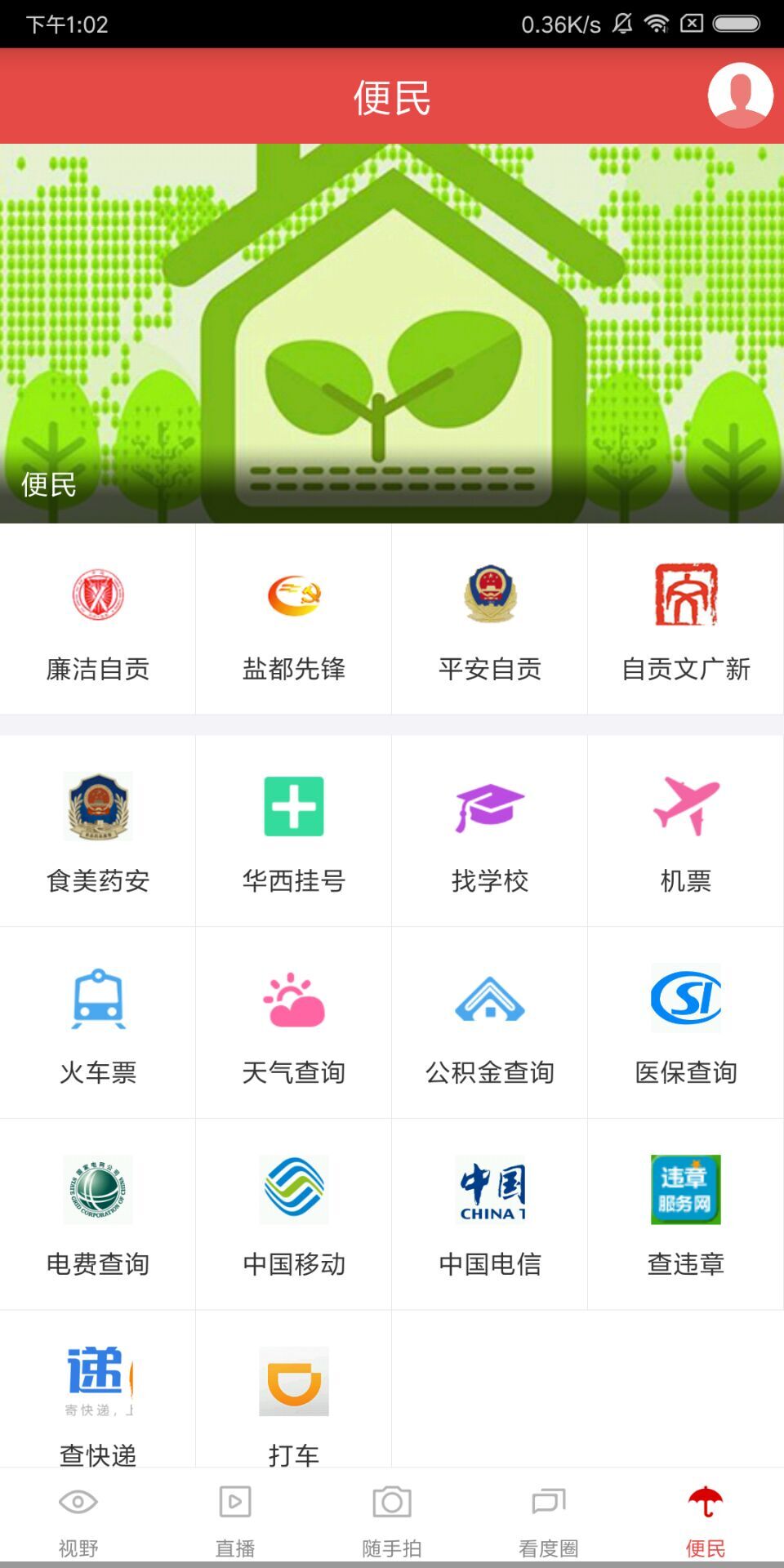Open 公积金查询 lookup

pos(490,1022)
